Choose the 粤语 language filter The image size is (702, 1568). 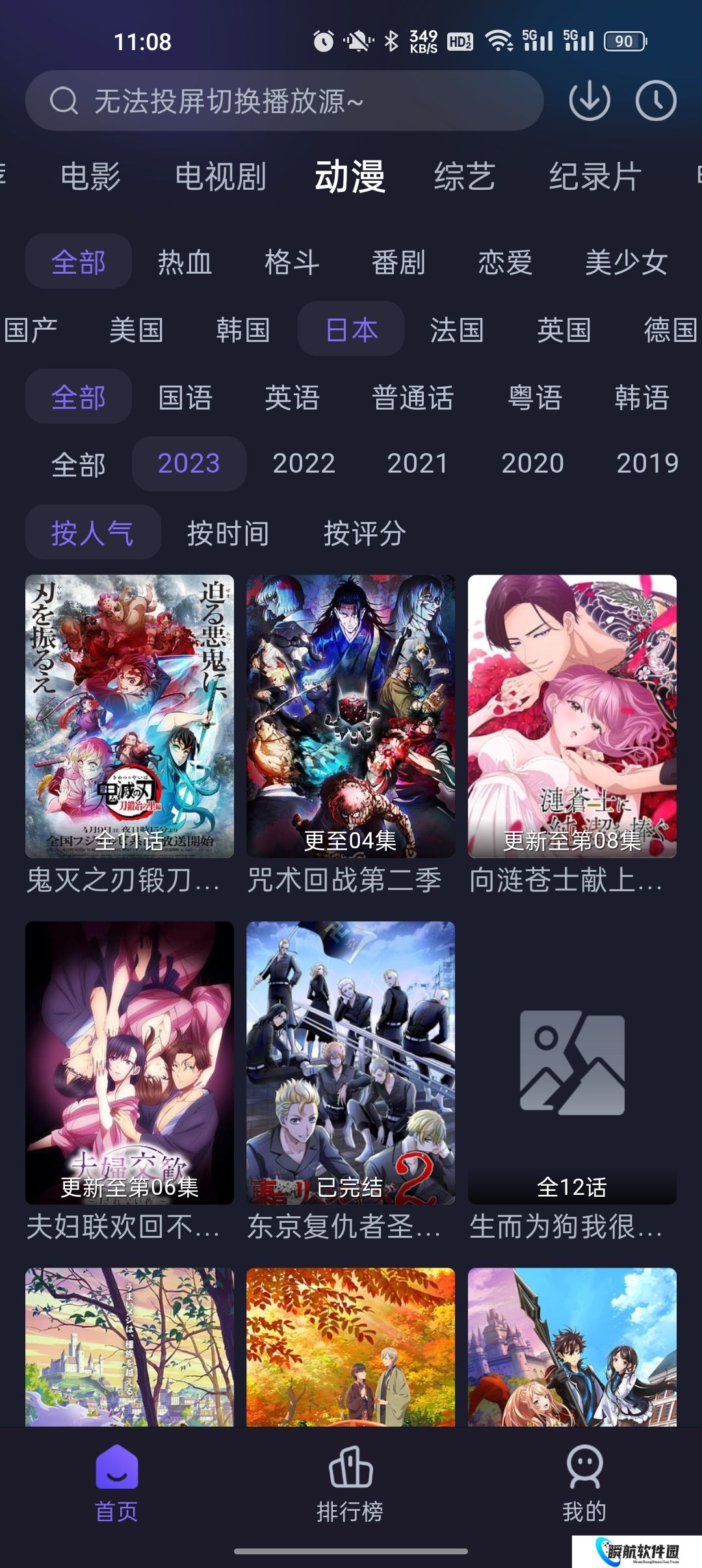(535, 398)
